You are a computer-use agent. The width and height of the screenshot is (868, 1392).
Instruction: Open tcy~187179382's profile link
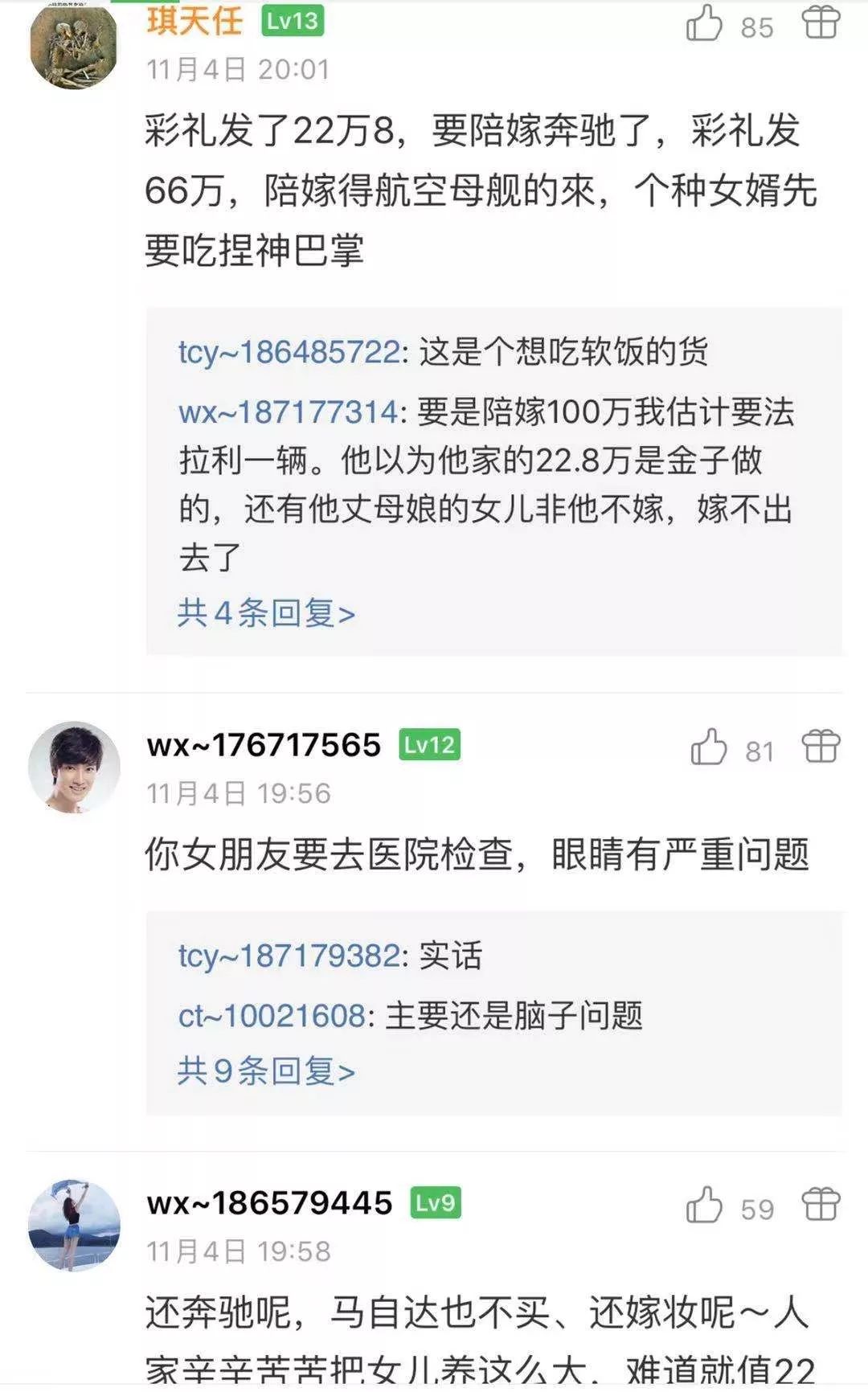point(289,956)
